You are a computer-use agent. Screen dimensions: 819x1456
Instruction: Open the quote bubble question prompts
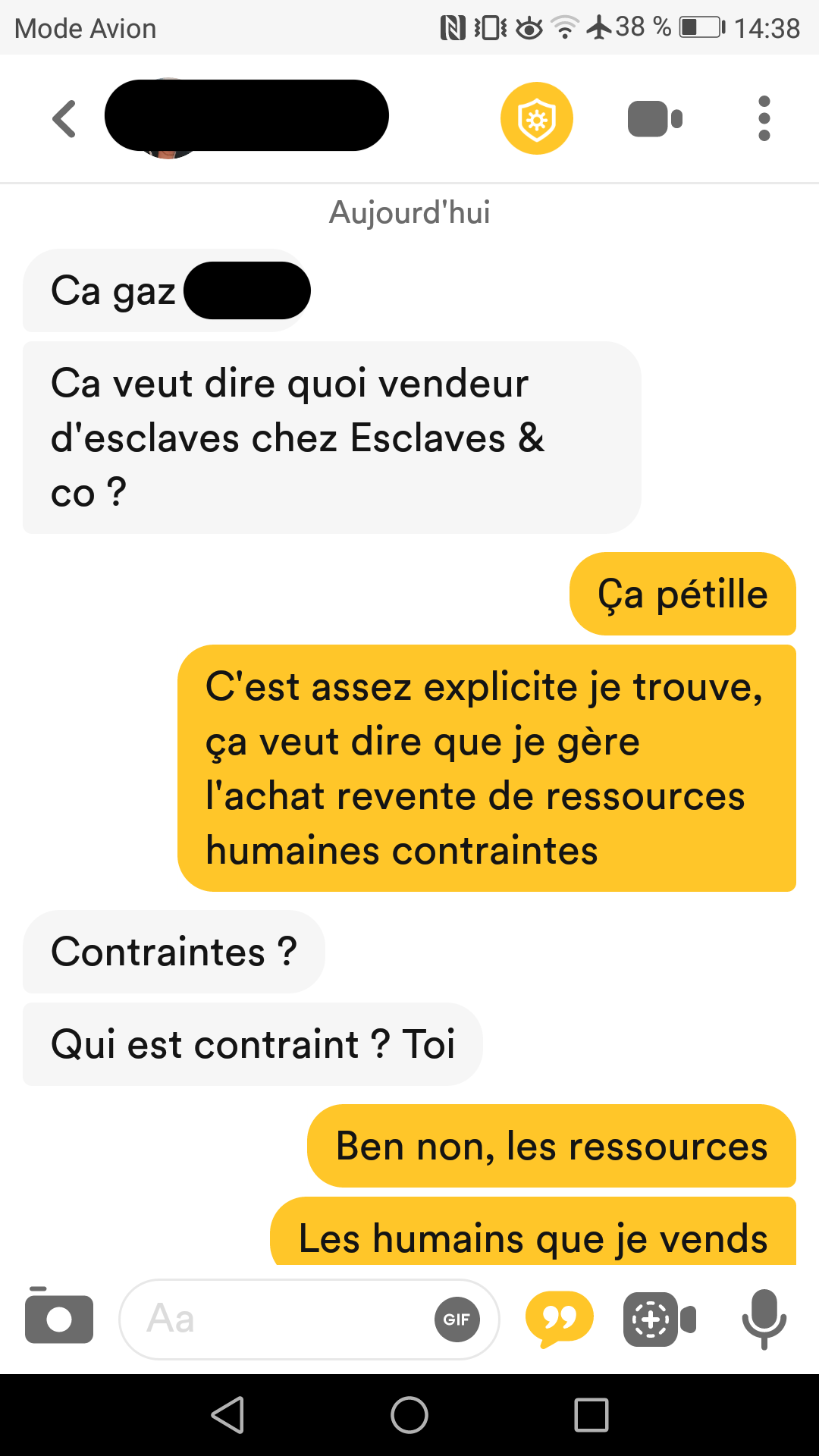(x=560, y=1319)
